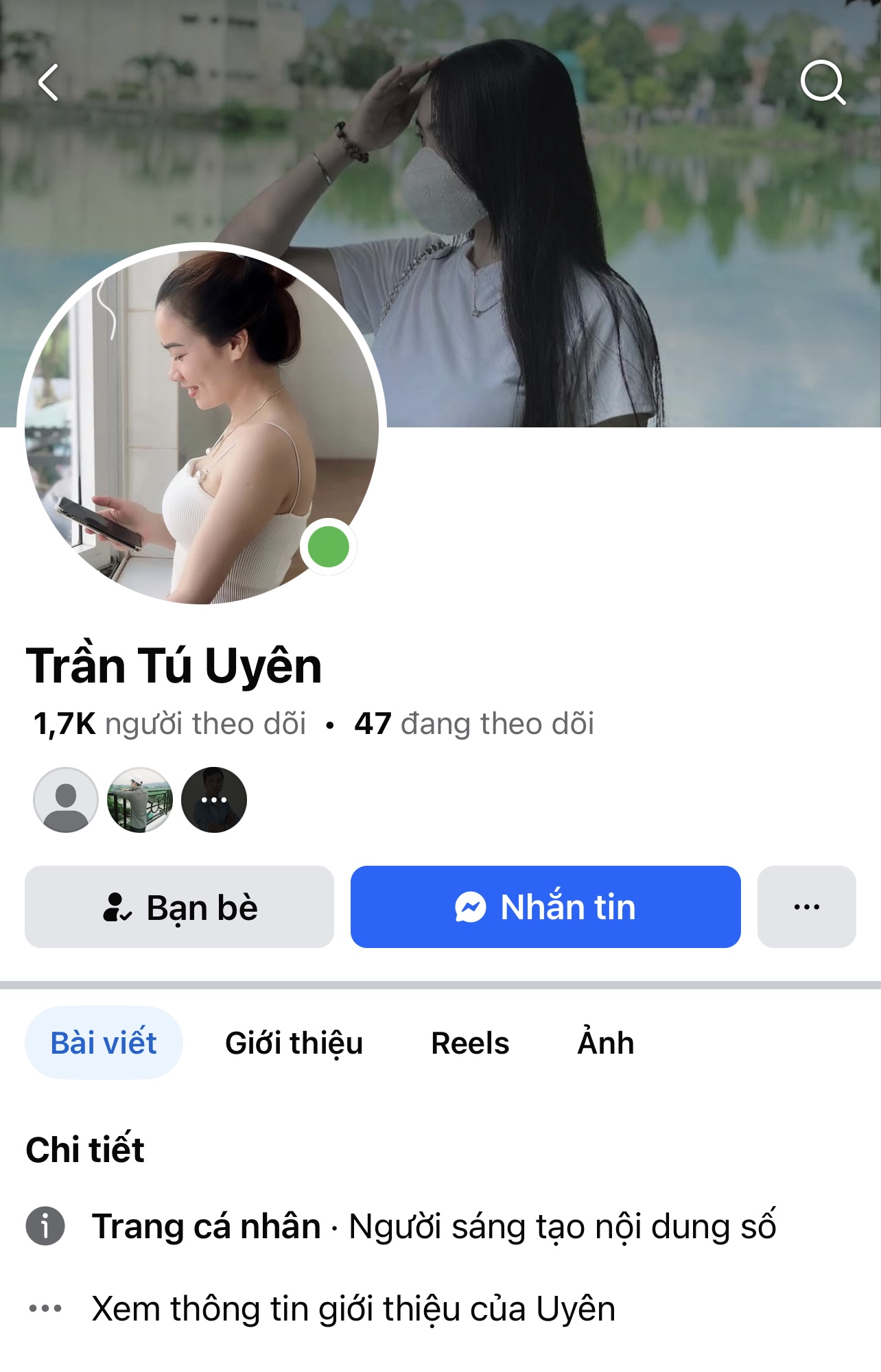881x1372 pixels.
Task: View the 47 đang theo dõi list
Action: [x=473, y=724]
